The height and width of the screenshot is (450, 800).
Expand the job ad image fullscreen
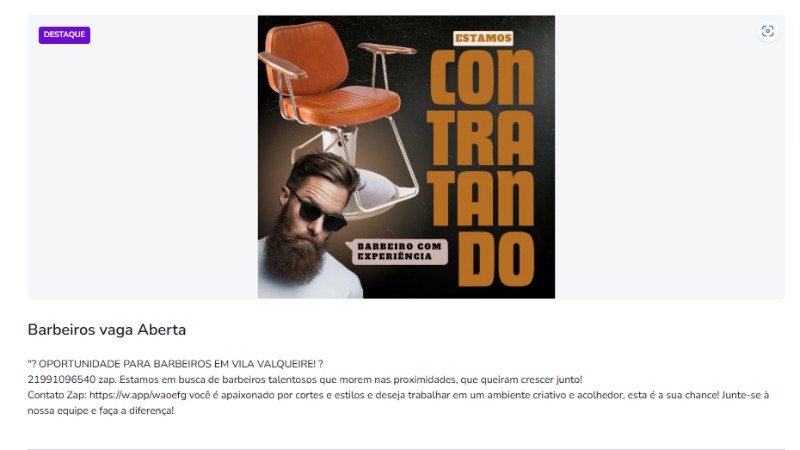point(767,31)
